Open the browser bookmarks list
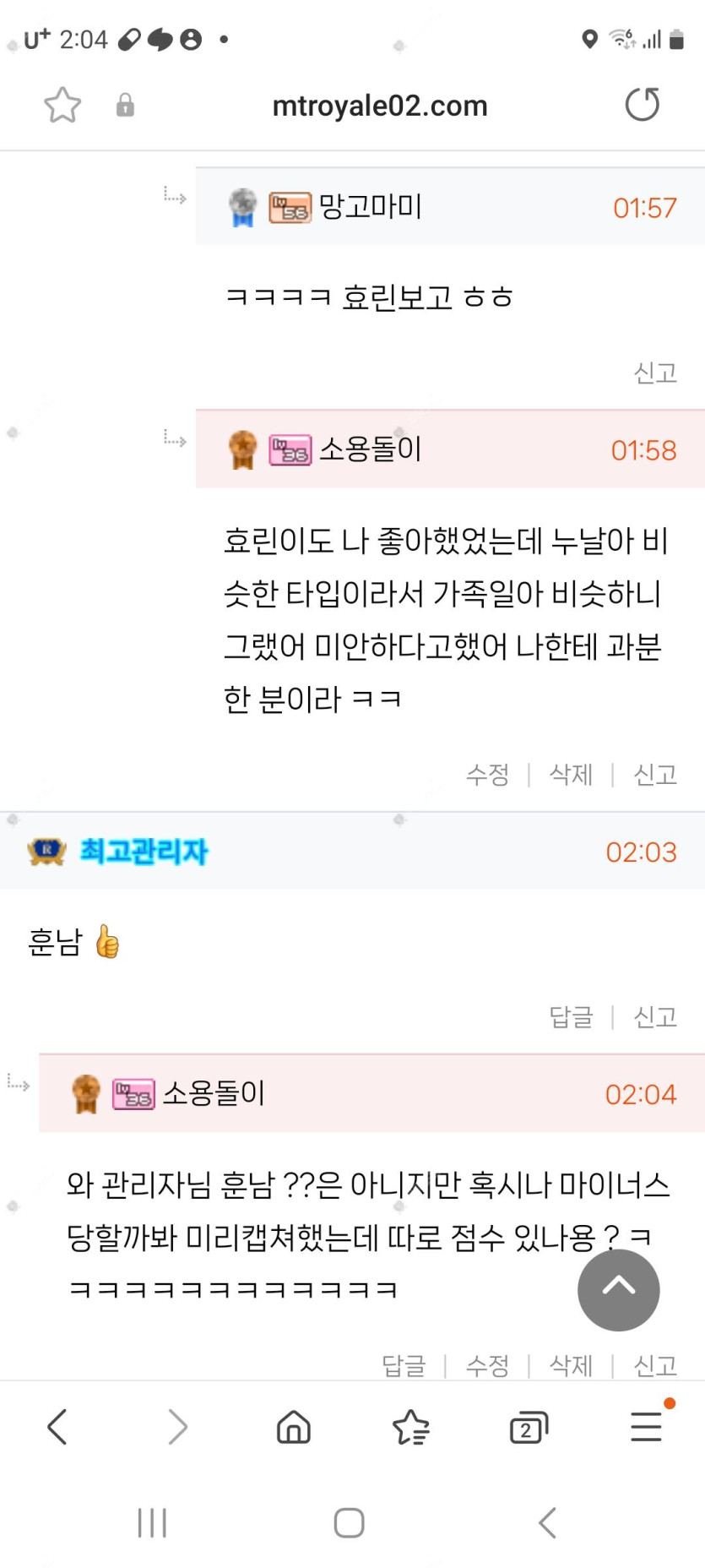705x1568 pixels. [411, 1428]
